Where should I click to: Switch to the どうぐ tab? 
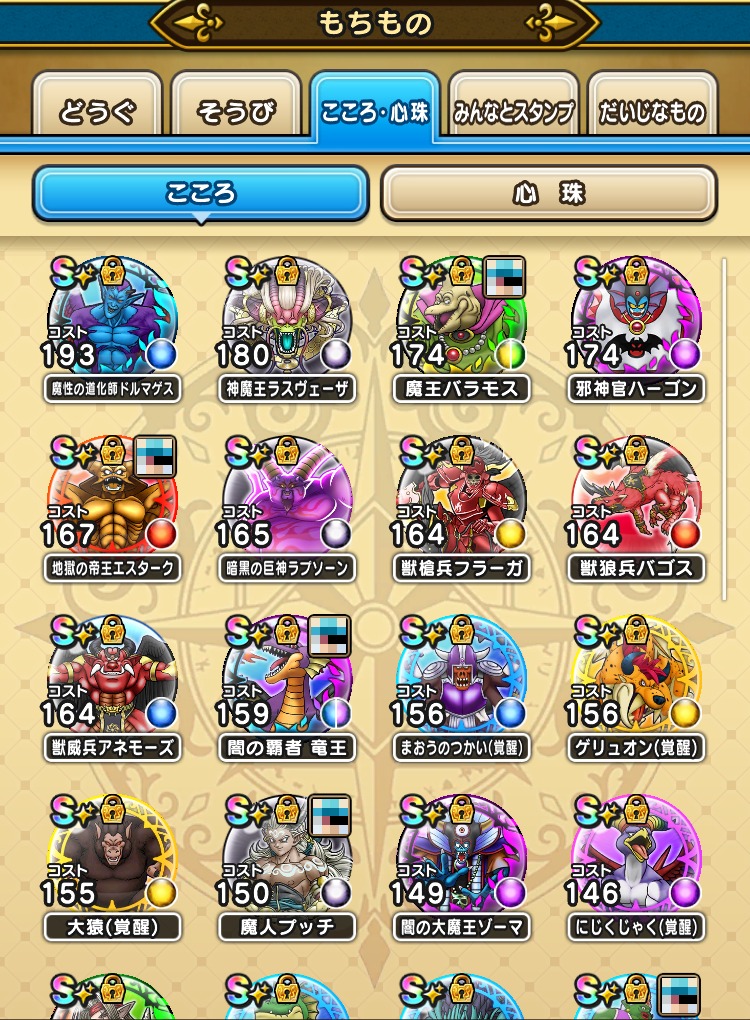[97, 112]
